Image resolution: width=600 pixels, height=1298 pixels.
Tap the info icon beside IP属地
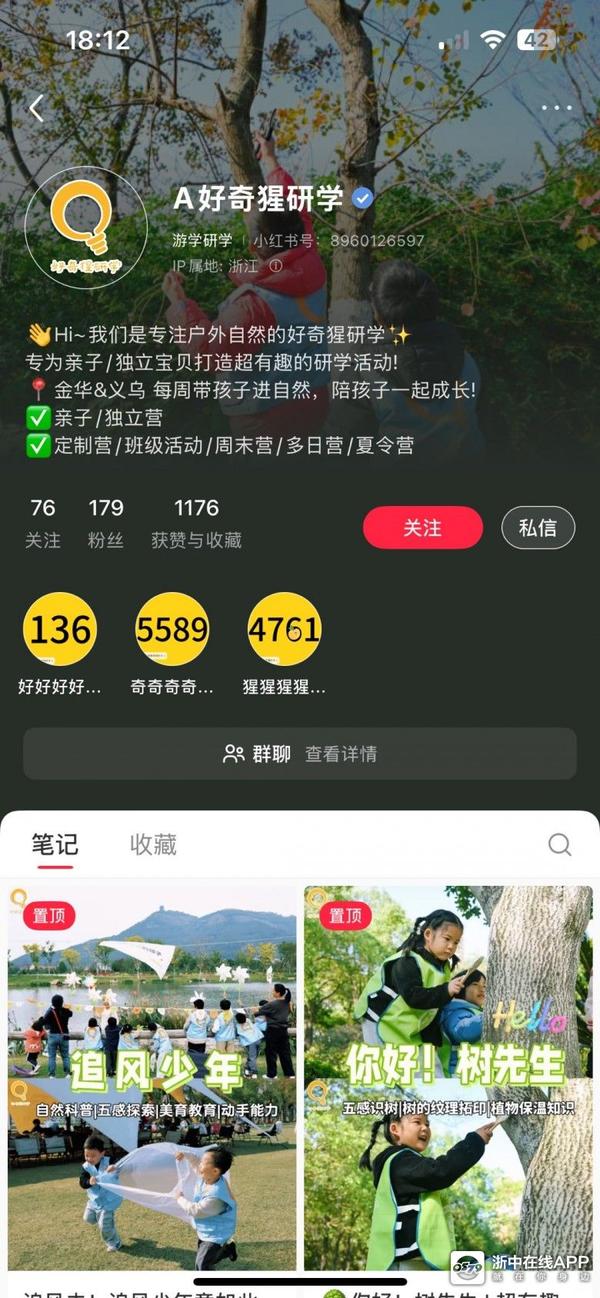(x=275, y=266)
